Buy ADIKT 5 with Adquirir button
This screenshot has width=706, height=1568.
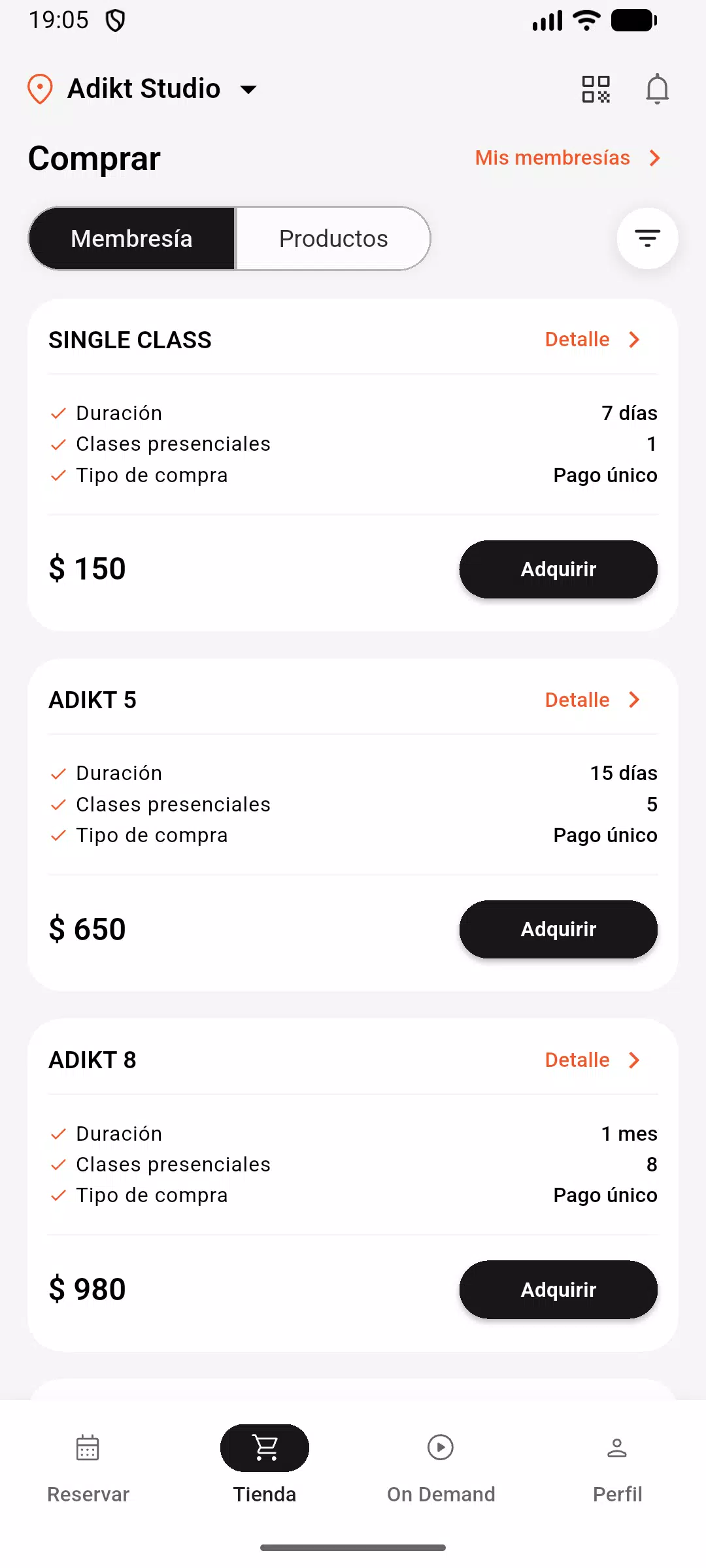point(558,929)
